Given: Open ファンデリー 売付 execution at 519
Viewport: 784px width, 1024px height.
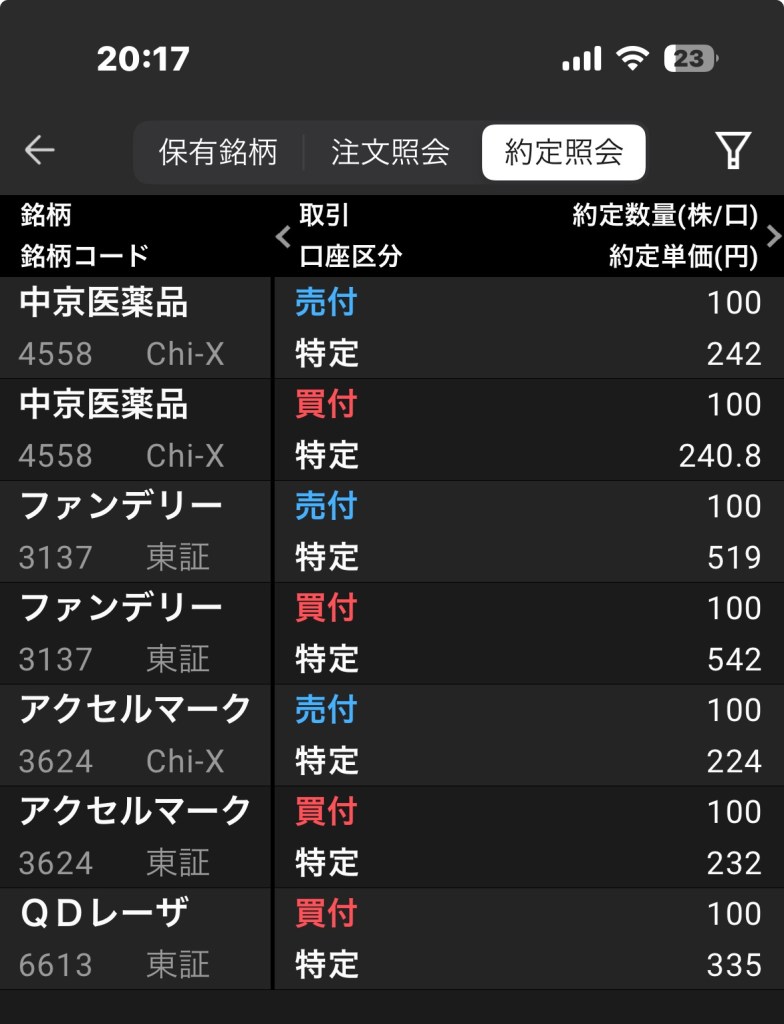Looking at the screenshot, I should pyautogui.click(x=392, y=532).
